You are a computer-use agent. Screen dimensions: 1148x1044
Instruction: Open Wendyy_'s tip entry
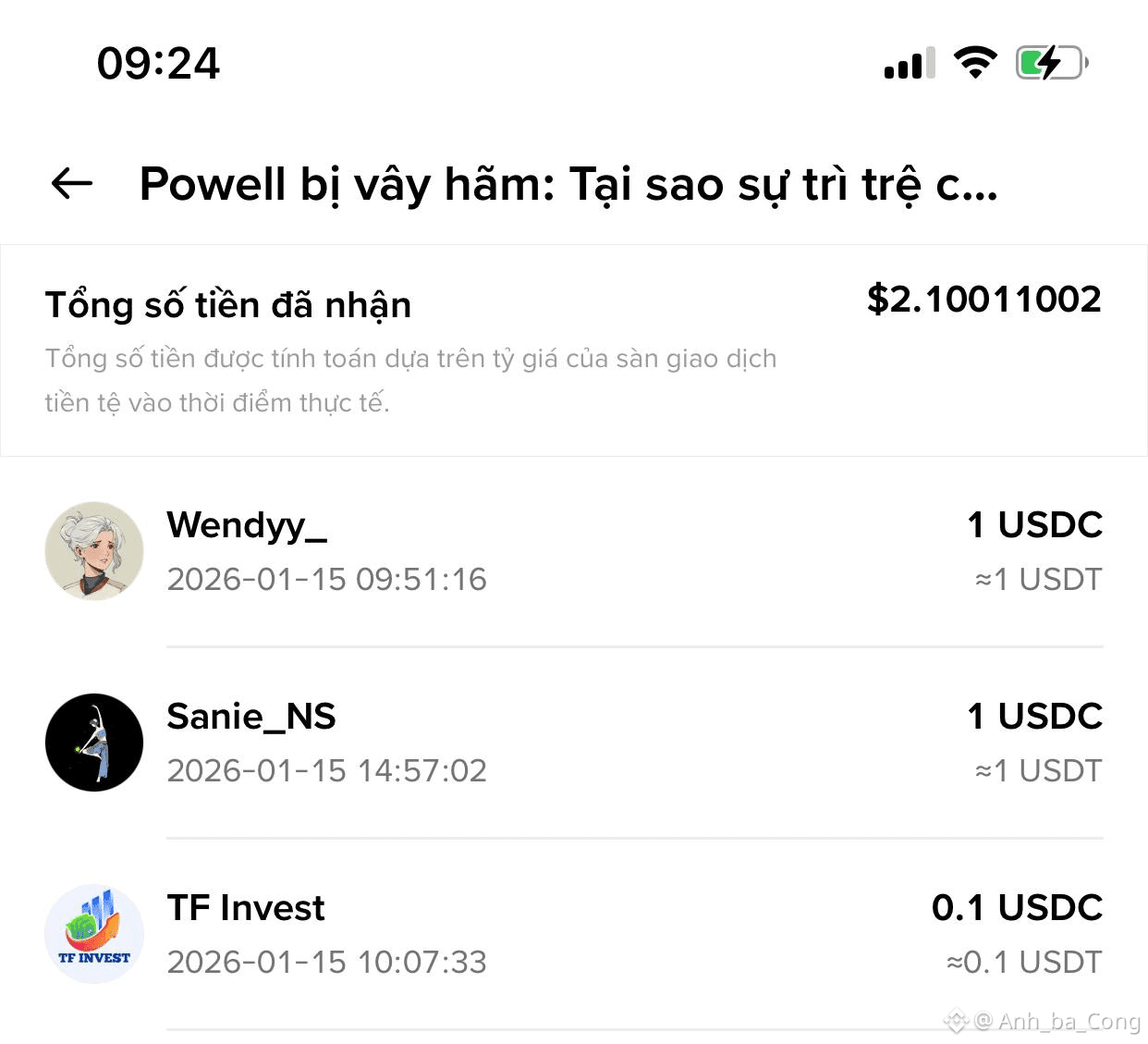coord(573,551)
